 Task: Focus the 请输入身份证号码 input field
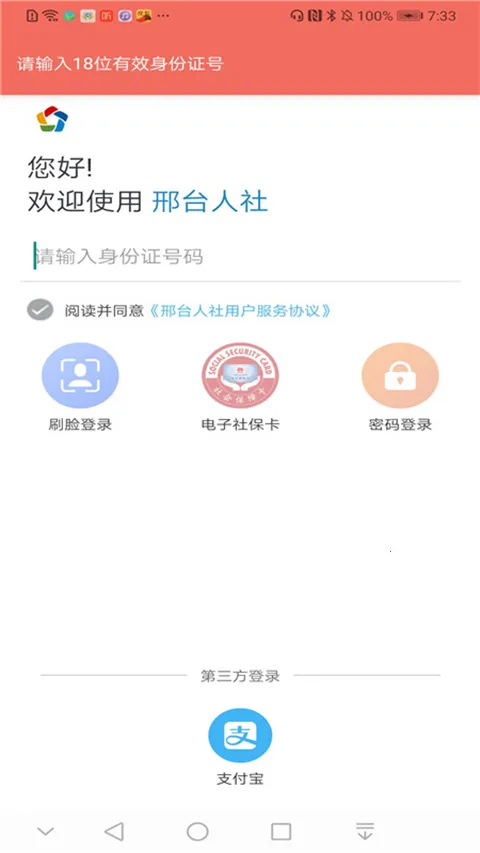tap(240, 256)
